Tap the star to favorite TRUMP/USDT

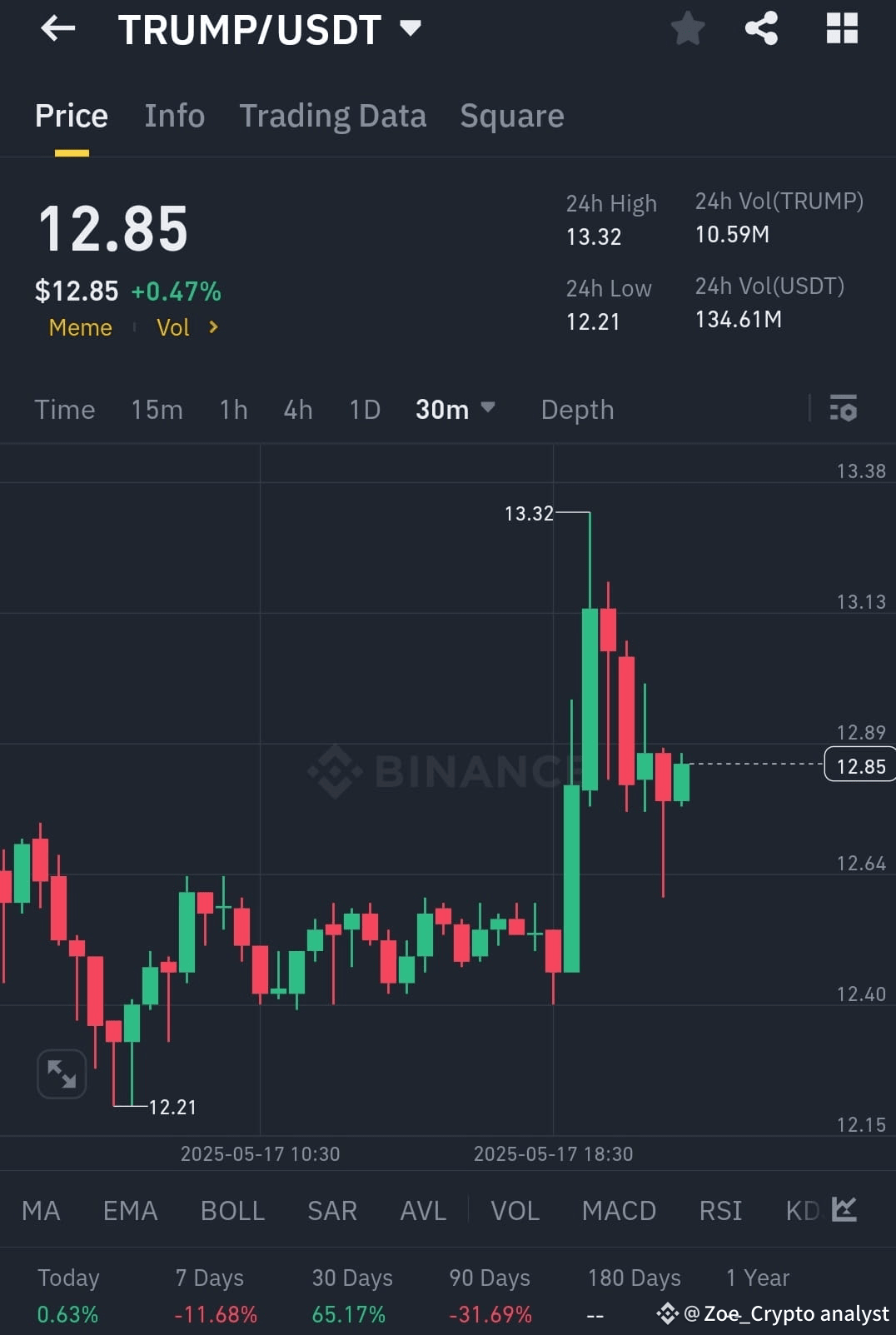click(x=688, y=28)
